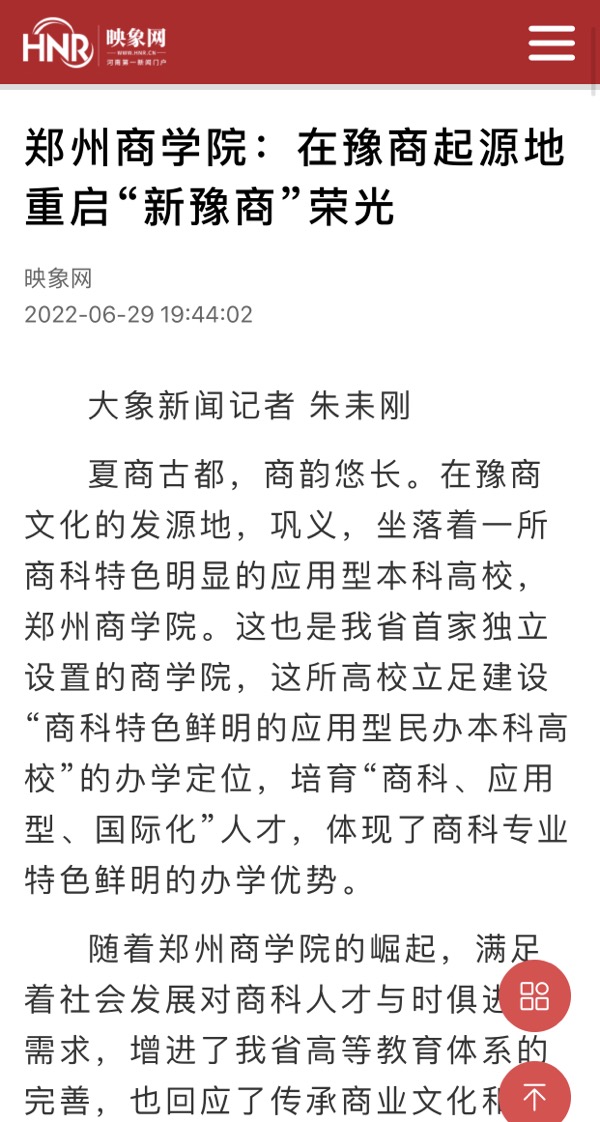
Task: Tap the HNR 映象网 header logo
Action: (94, 44)
